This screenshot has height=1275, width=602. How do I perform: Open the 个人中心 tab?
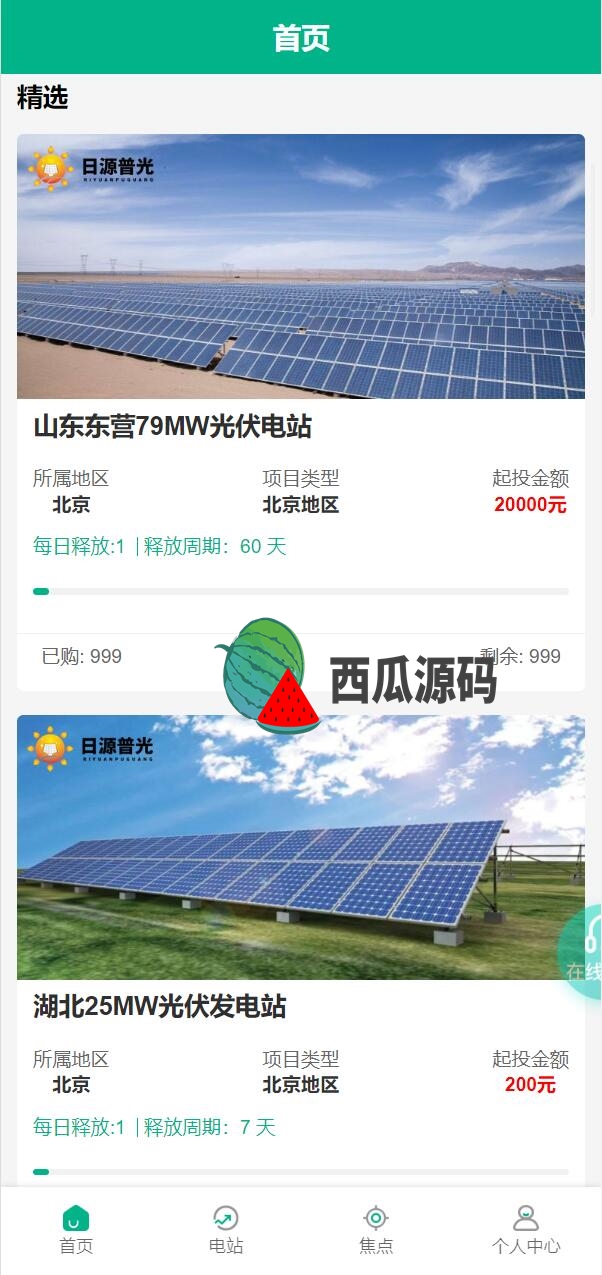[526, 1230]
